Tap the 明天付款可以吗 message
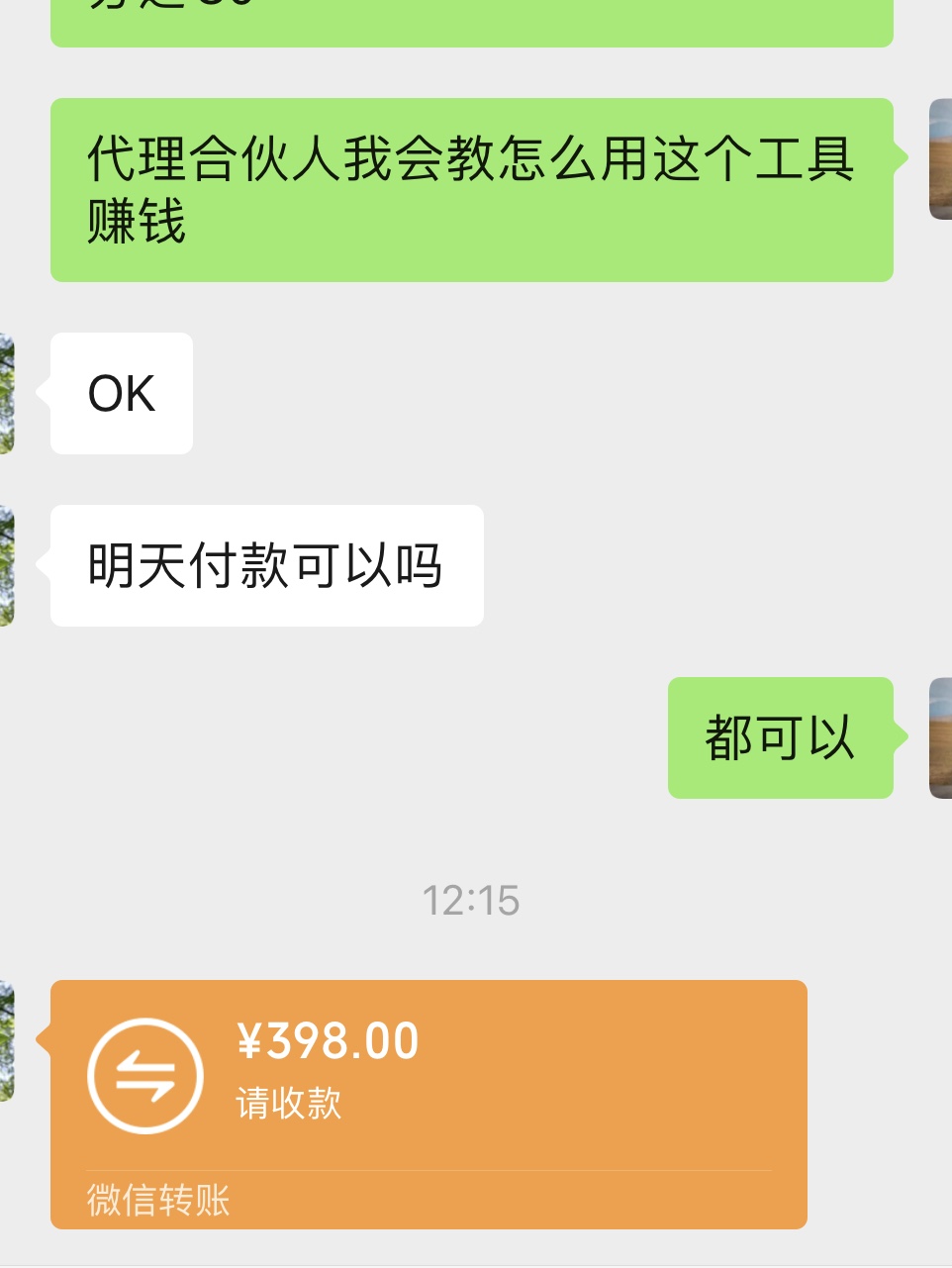Image resolution: width=952 pixels, height=1268 pixels. pos(266,565)
